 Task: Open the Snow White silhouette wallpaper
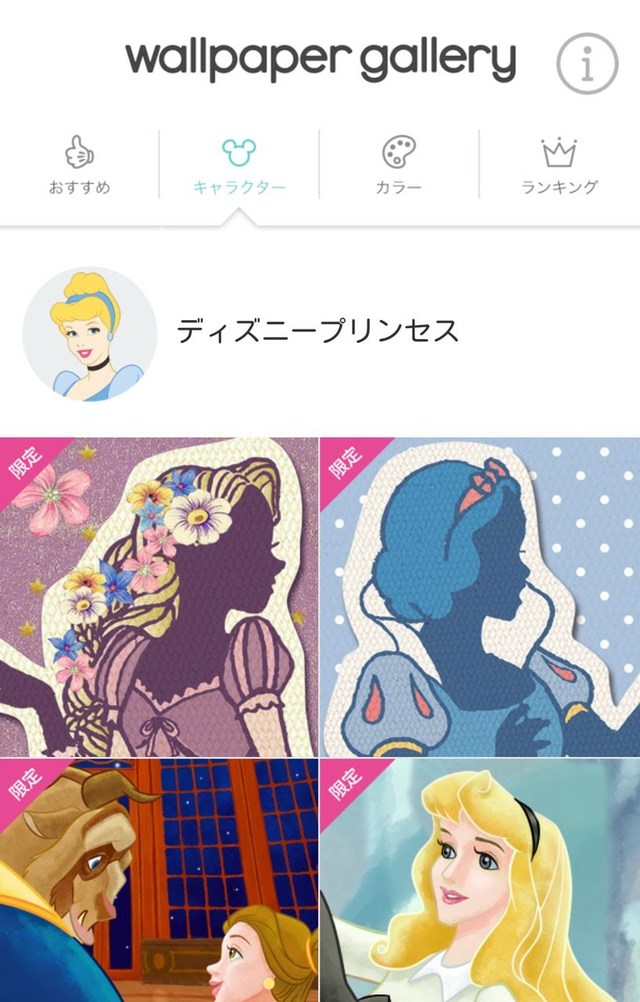point(480,596)
